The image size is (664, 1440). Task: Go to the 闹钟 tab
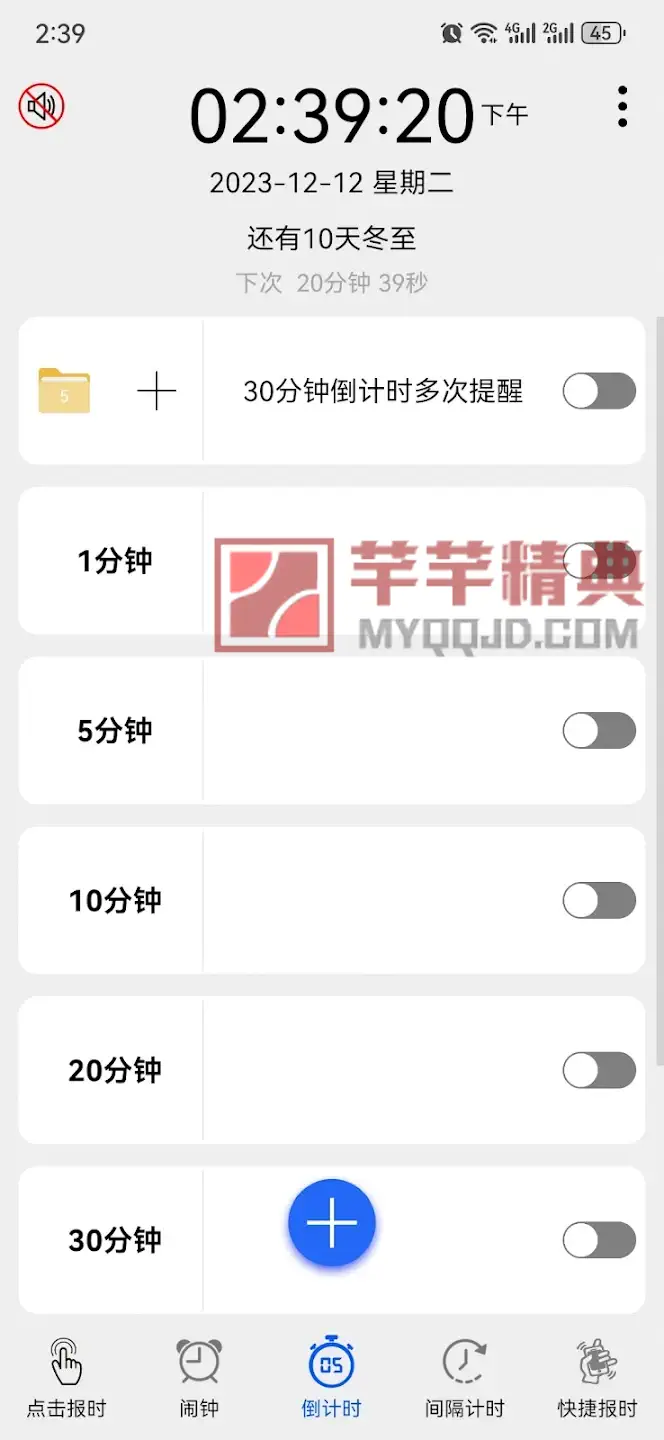pyautogui.click(x=199, y=1379)
